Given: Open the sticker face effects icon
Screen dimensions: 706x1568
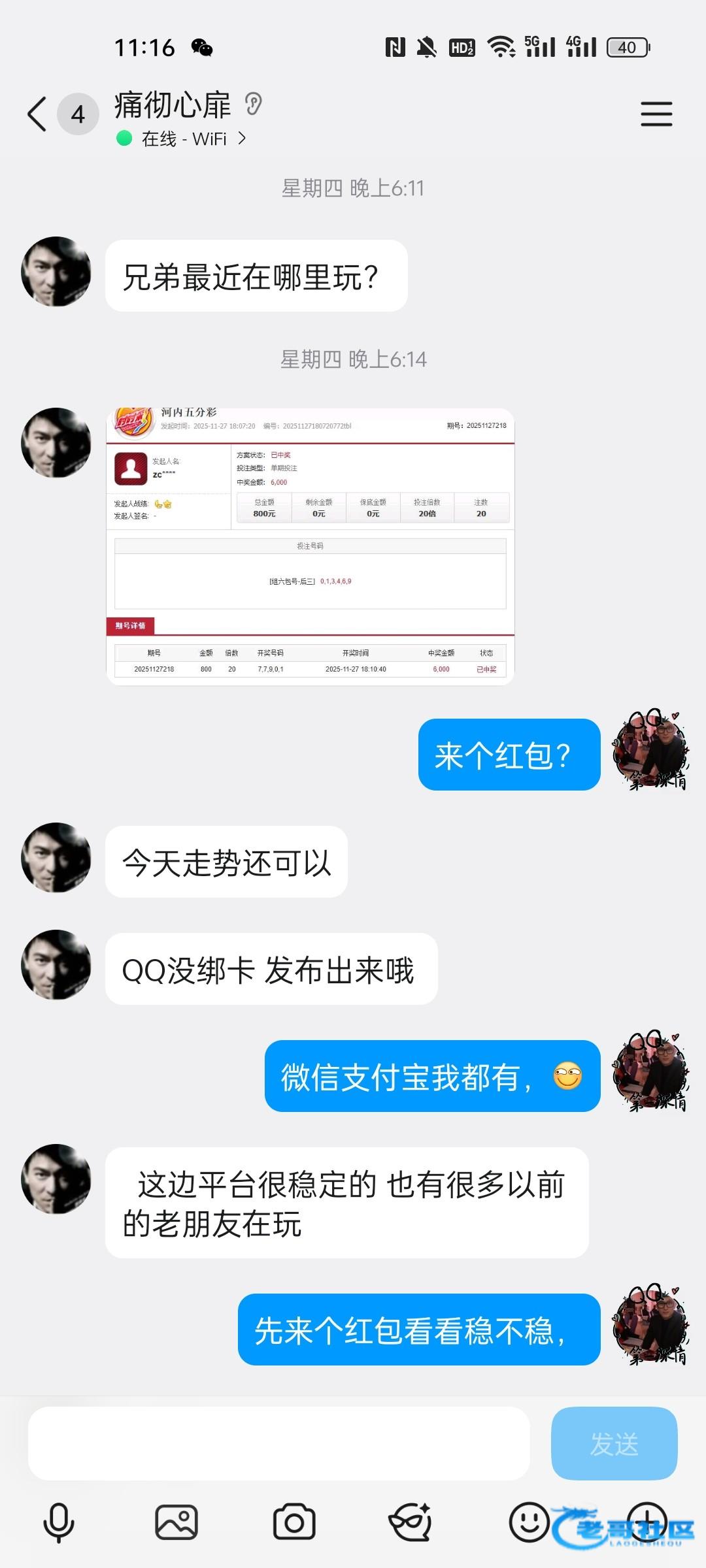Looking at the screenshot, I should click(411, 1523).
